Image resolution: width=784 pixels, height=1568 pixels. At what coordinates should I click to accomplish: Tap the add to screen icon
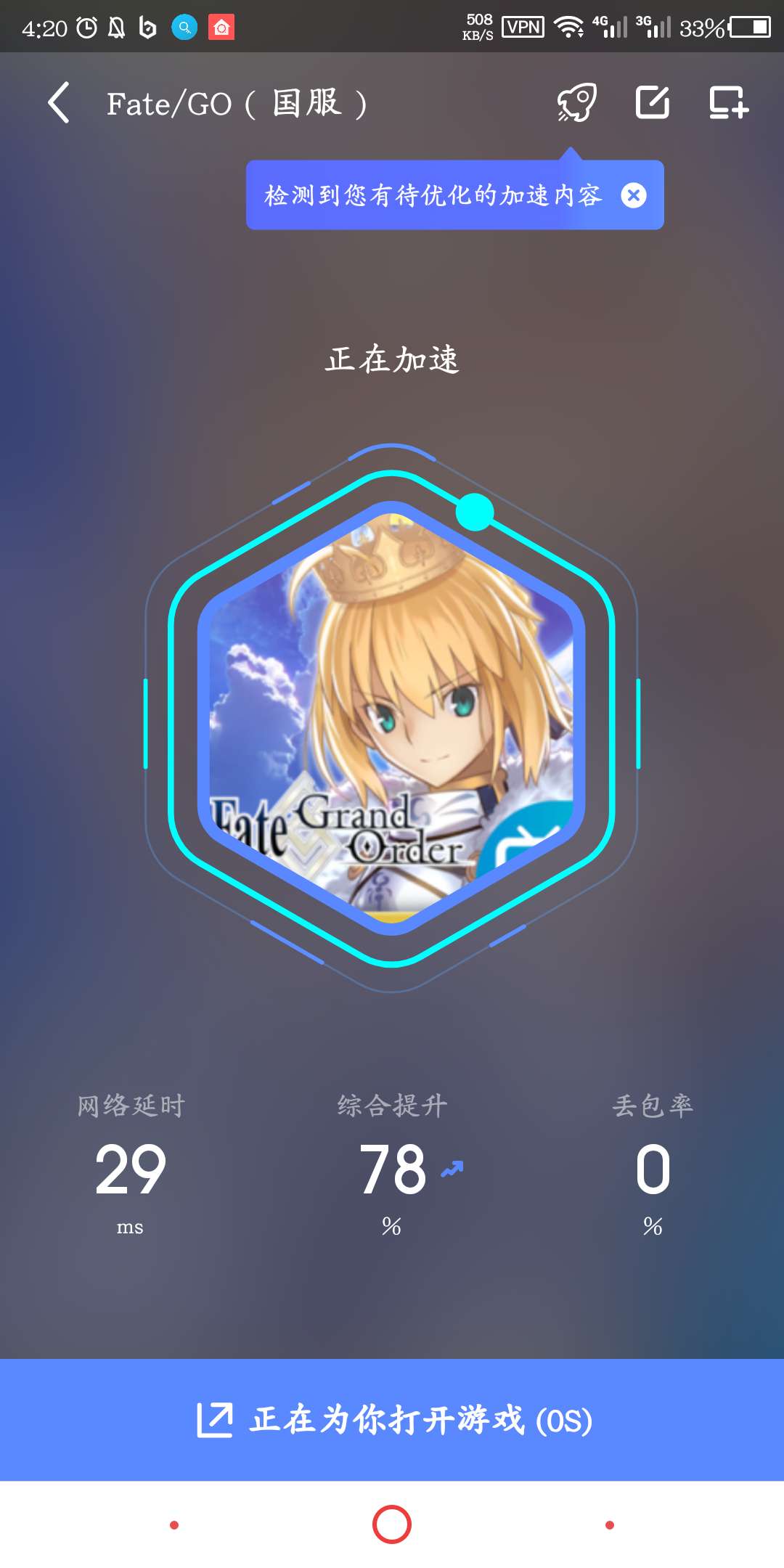coord(728,102)
